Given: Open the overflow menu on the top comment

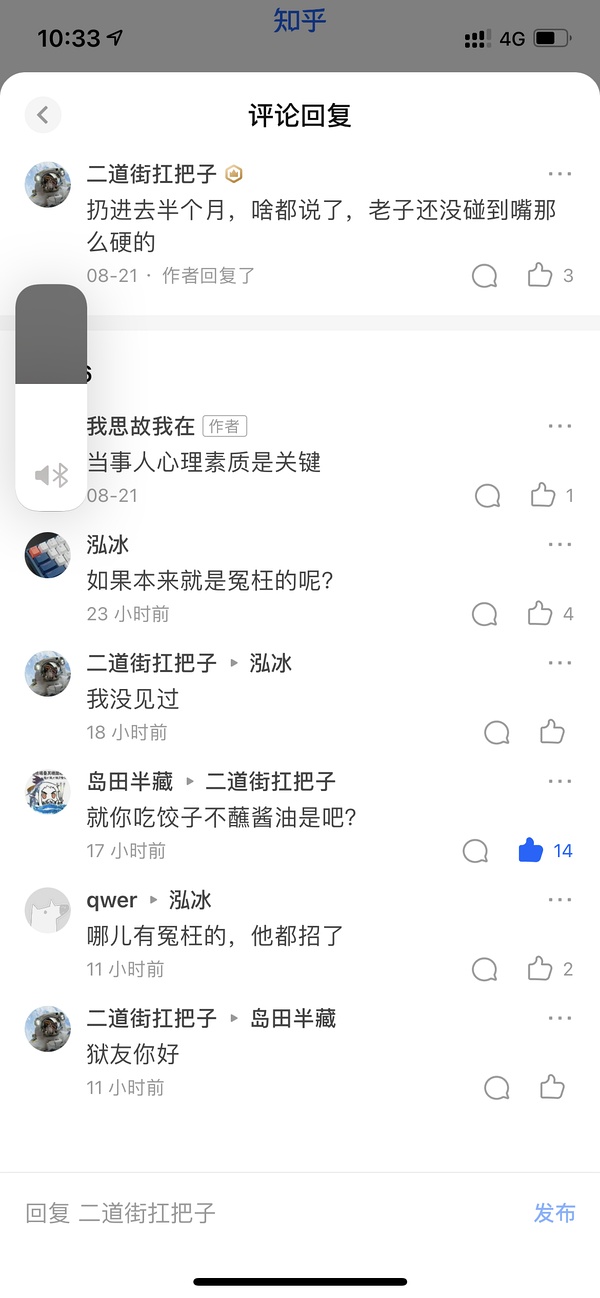Looking at the screenshot, I should click(560, 174).
